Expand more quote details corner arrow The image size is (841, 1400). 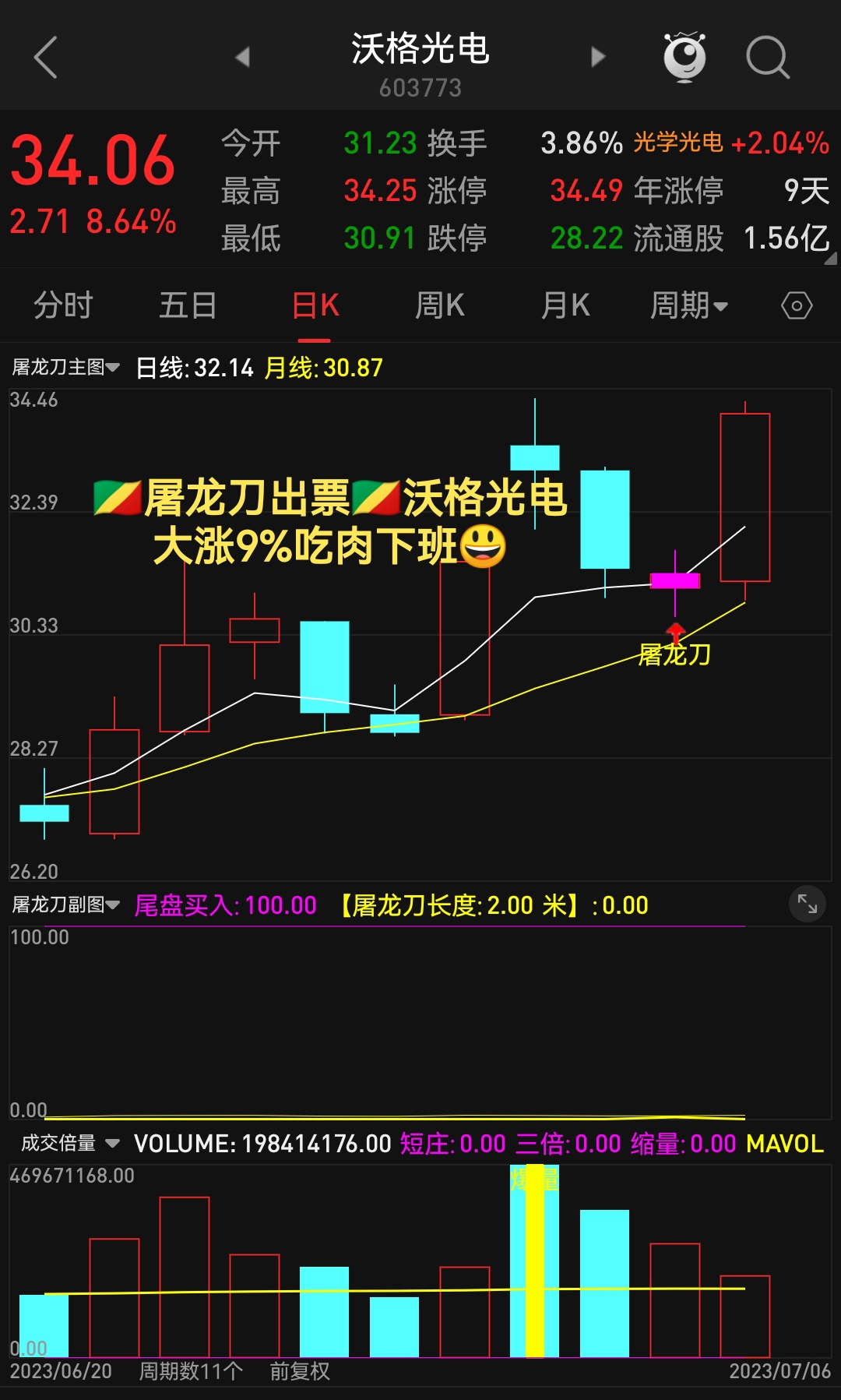pyautogui.click(x=830, y=259)
